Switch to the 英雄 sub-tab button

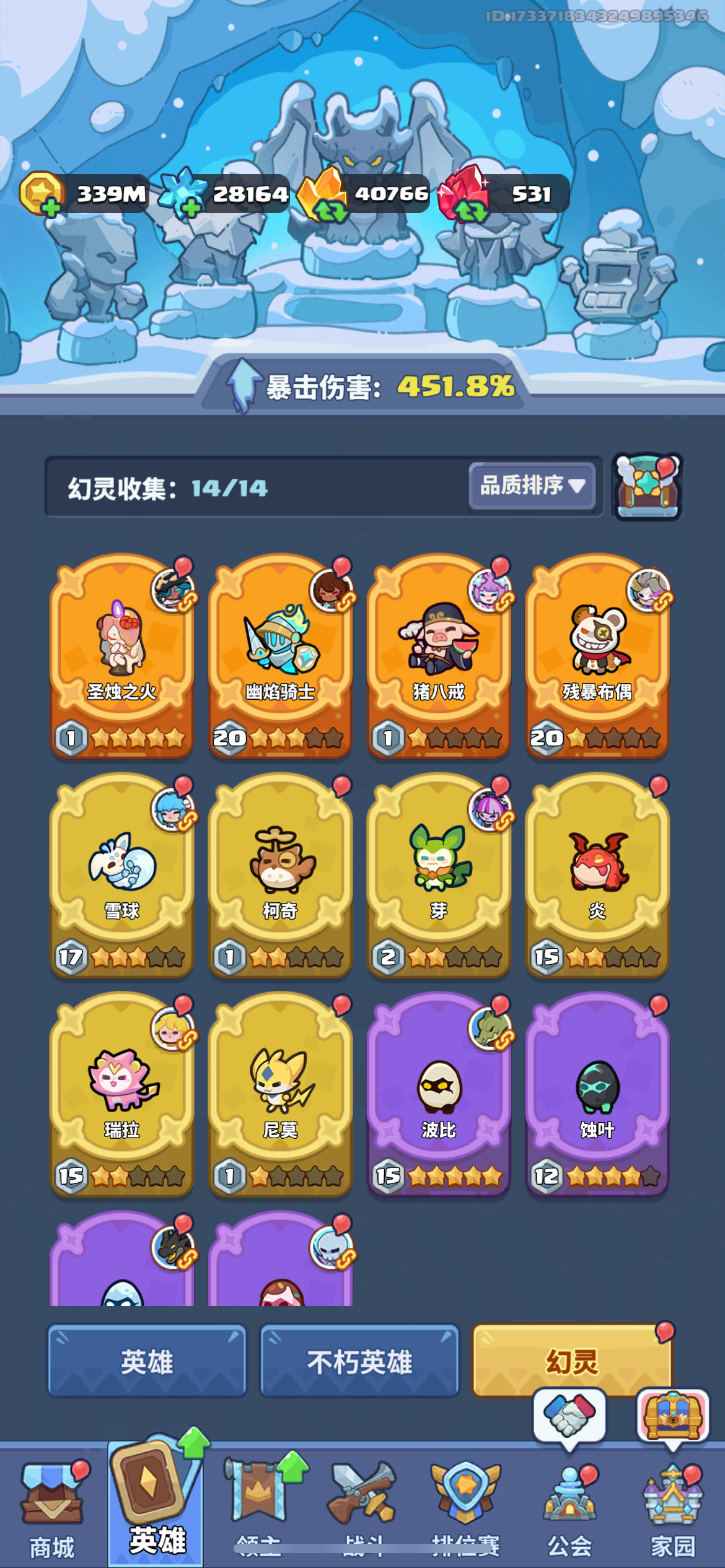pyautogui.click(x=147, y=1361)
